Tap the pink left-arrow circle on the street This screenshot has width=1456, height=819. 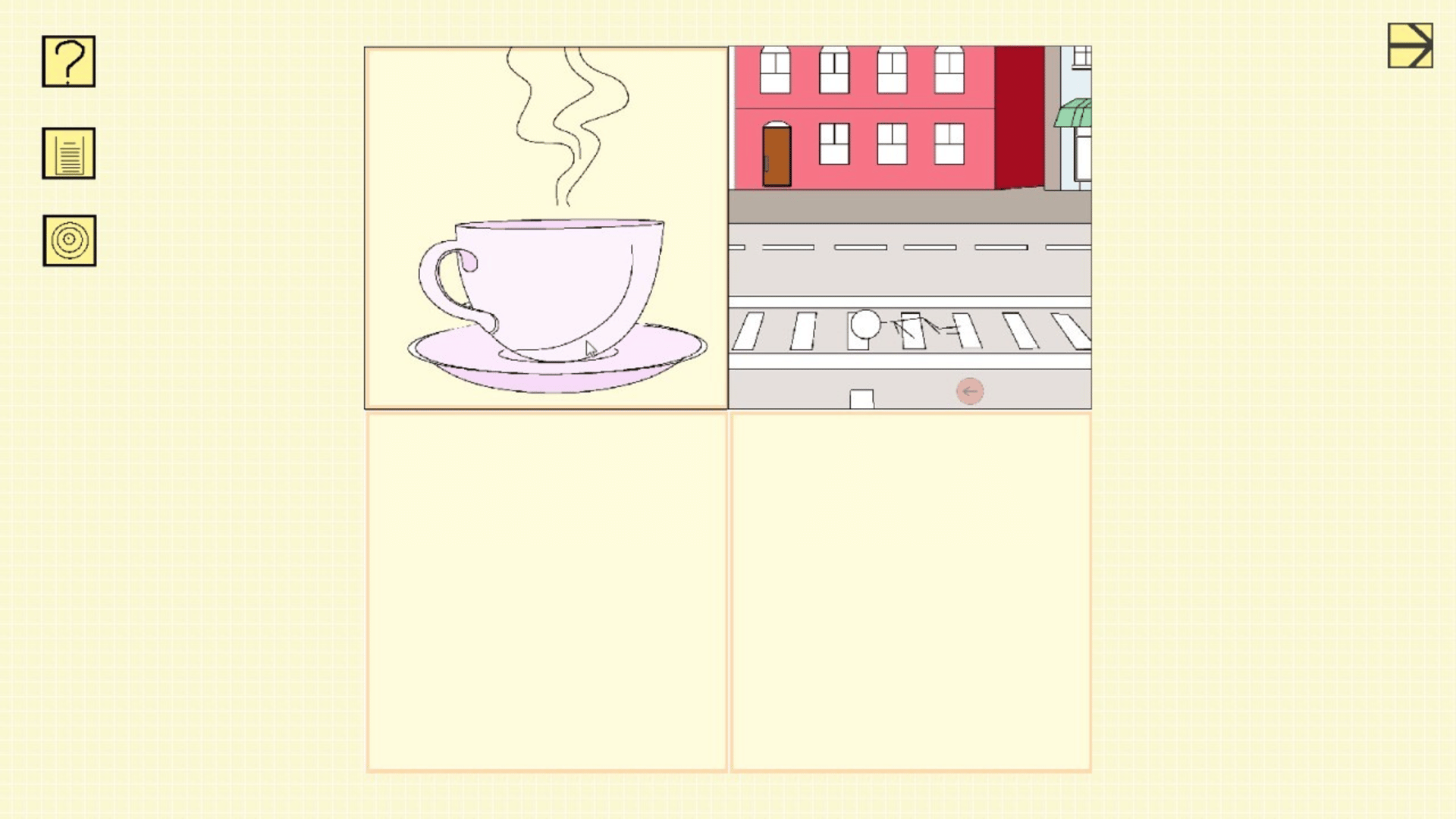[x=969, y=391]
